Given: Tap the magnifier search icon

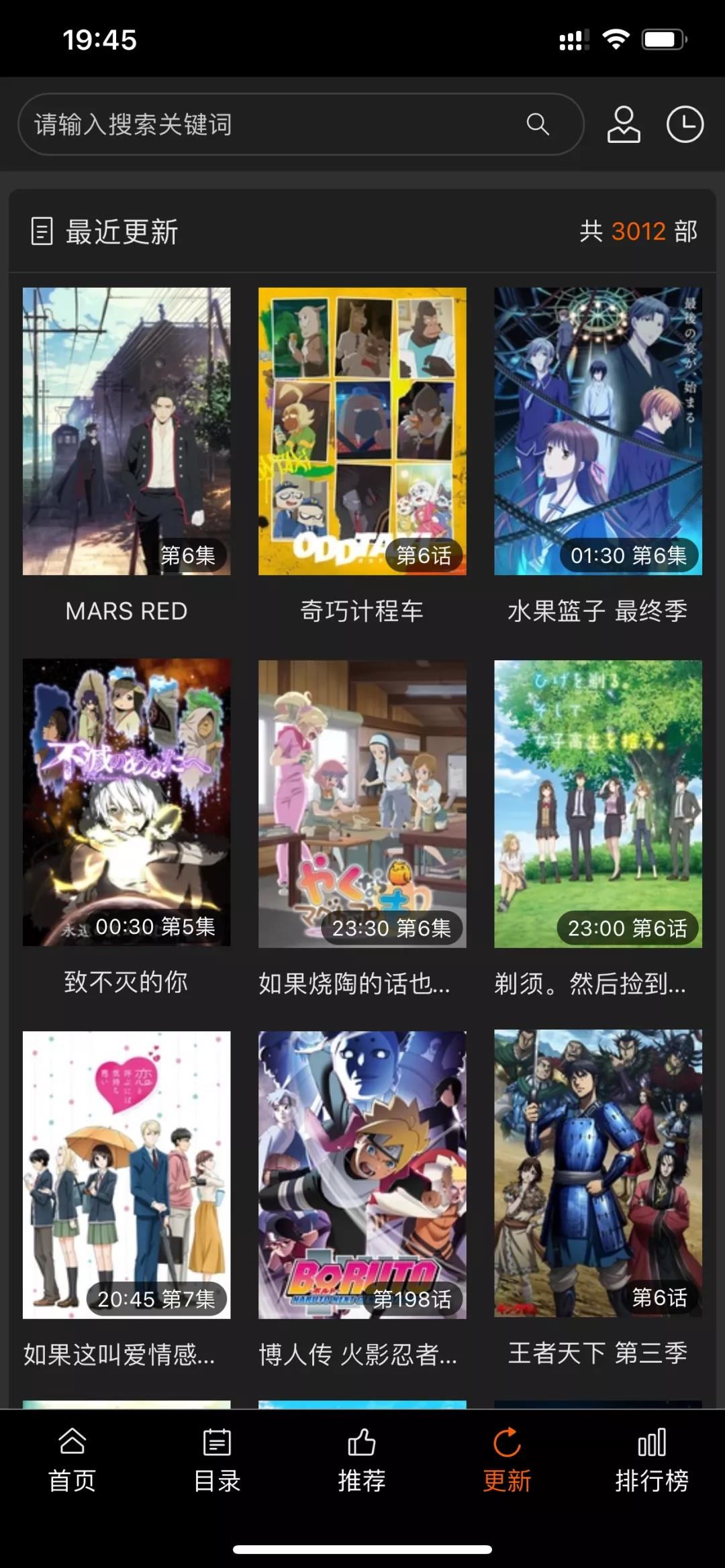Looking at the screenshot, I should (x=537, y=124).
